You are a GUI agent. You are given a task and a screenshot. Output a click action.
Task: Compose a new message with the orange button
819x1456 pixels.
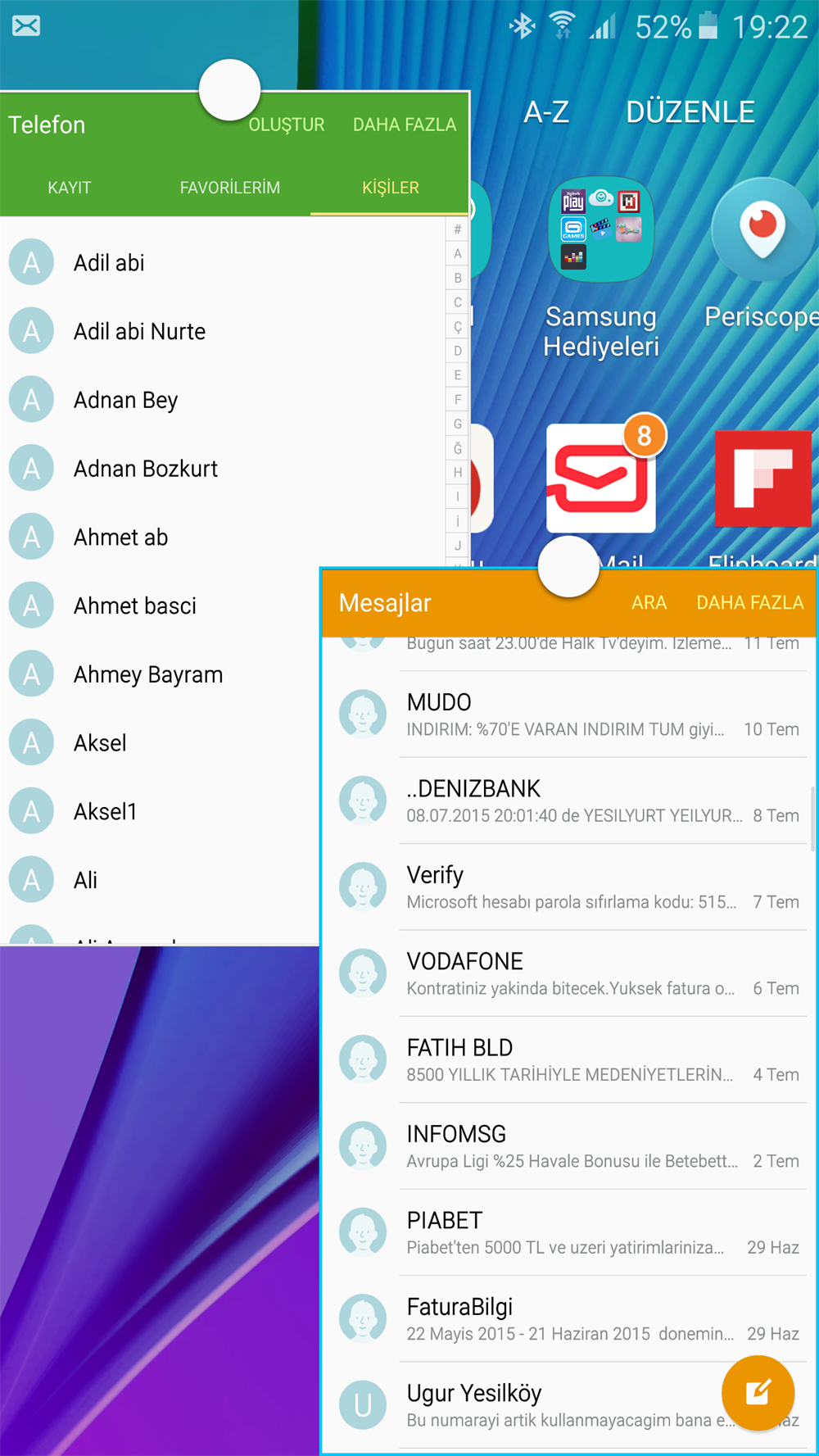pos(758,1392)
